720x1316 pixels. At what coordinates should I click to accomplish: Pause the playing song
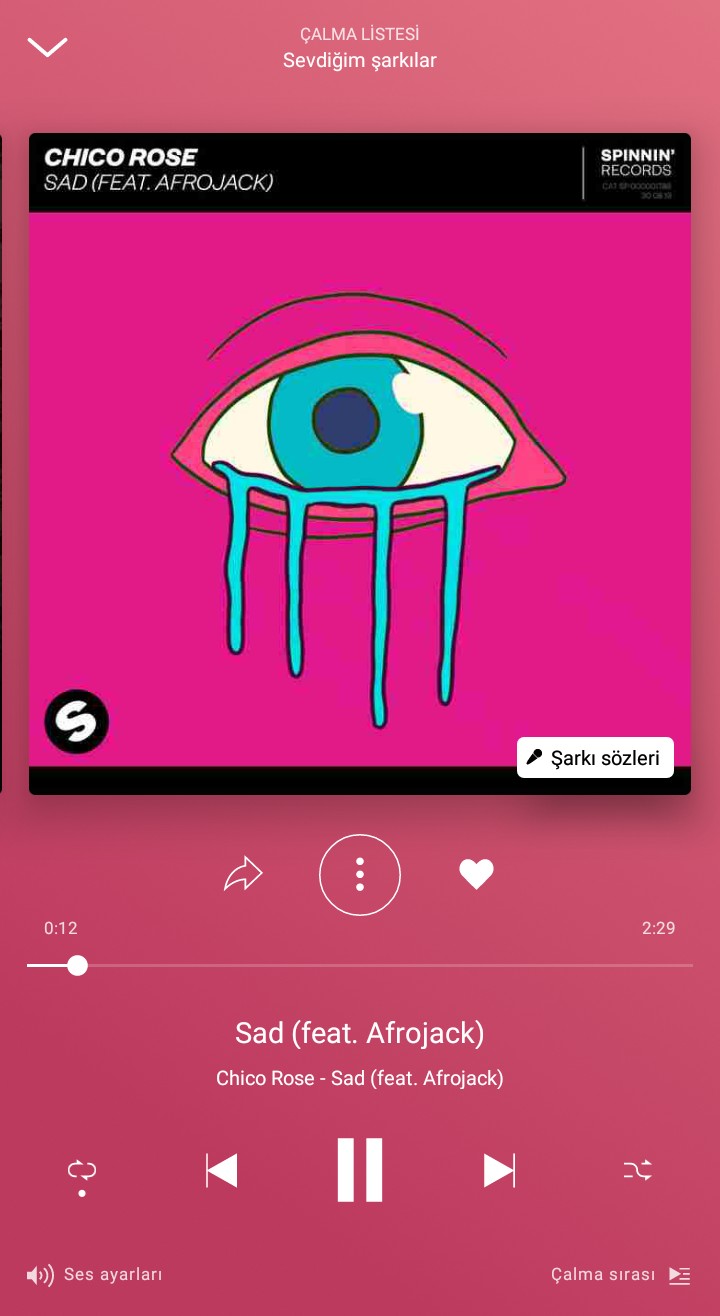tap(360, 1170)
